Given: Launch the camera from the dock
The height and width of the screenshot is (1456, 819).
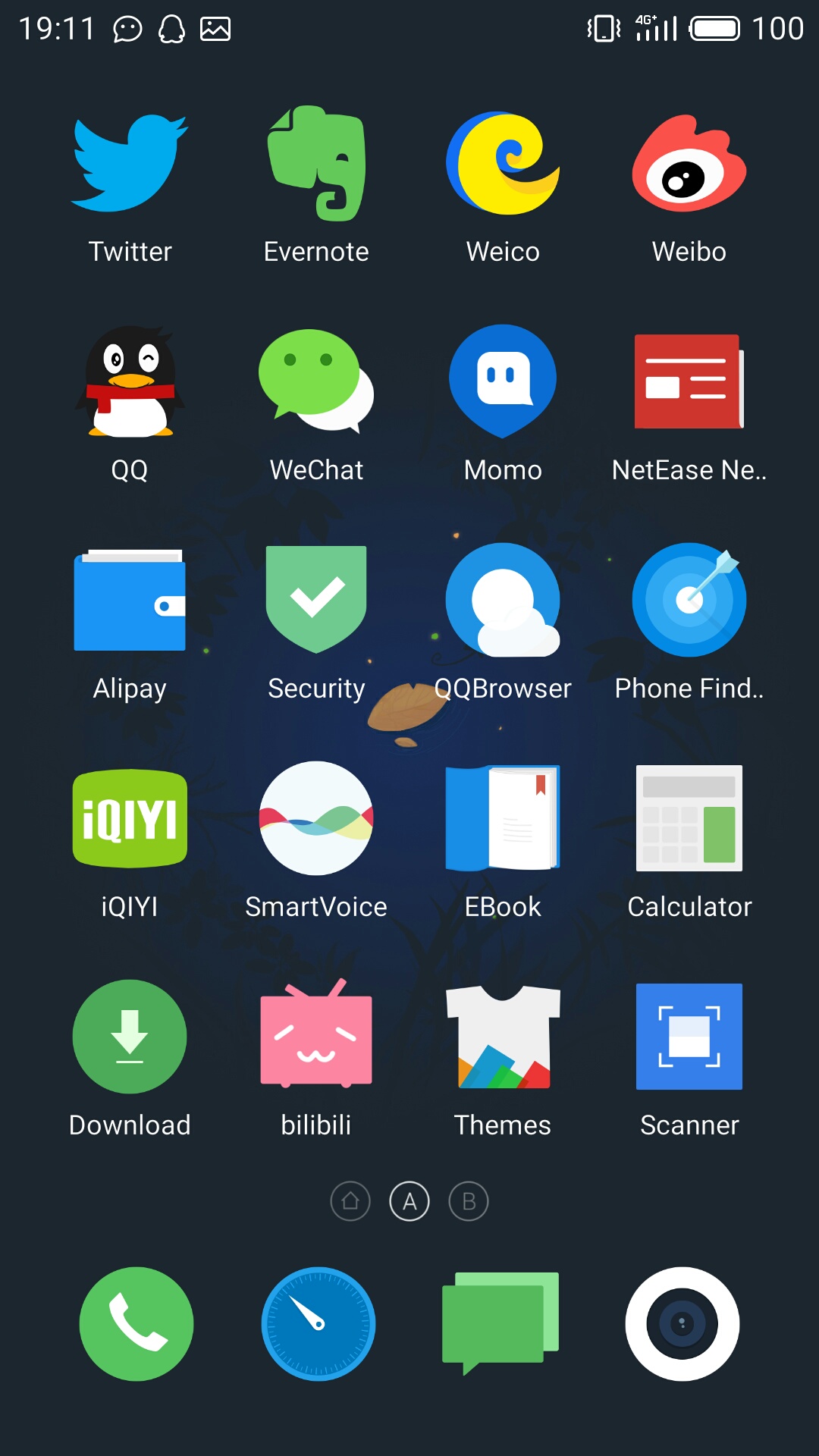Looking at the screenshot, I should [x=682, y=1324].
